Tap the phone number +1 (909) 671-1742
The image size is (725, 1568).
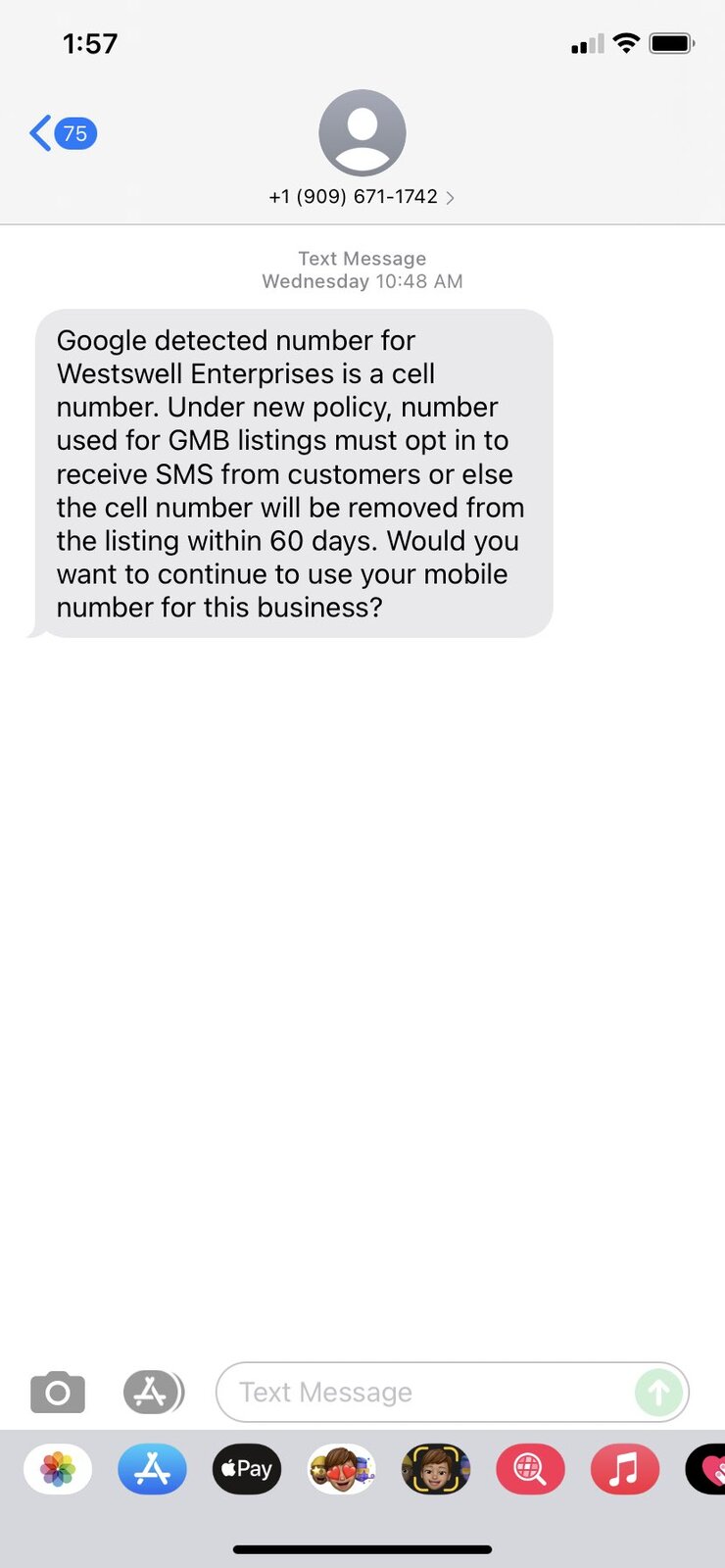[x=353, y=196]
